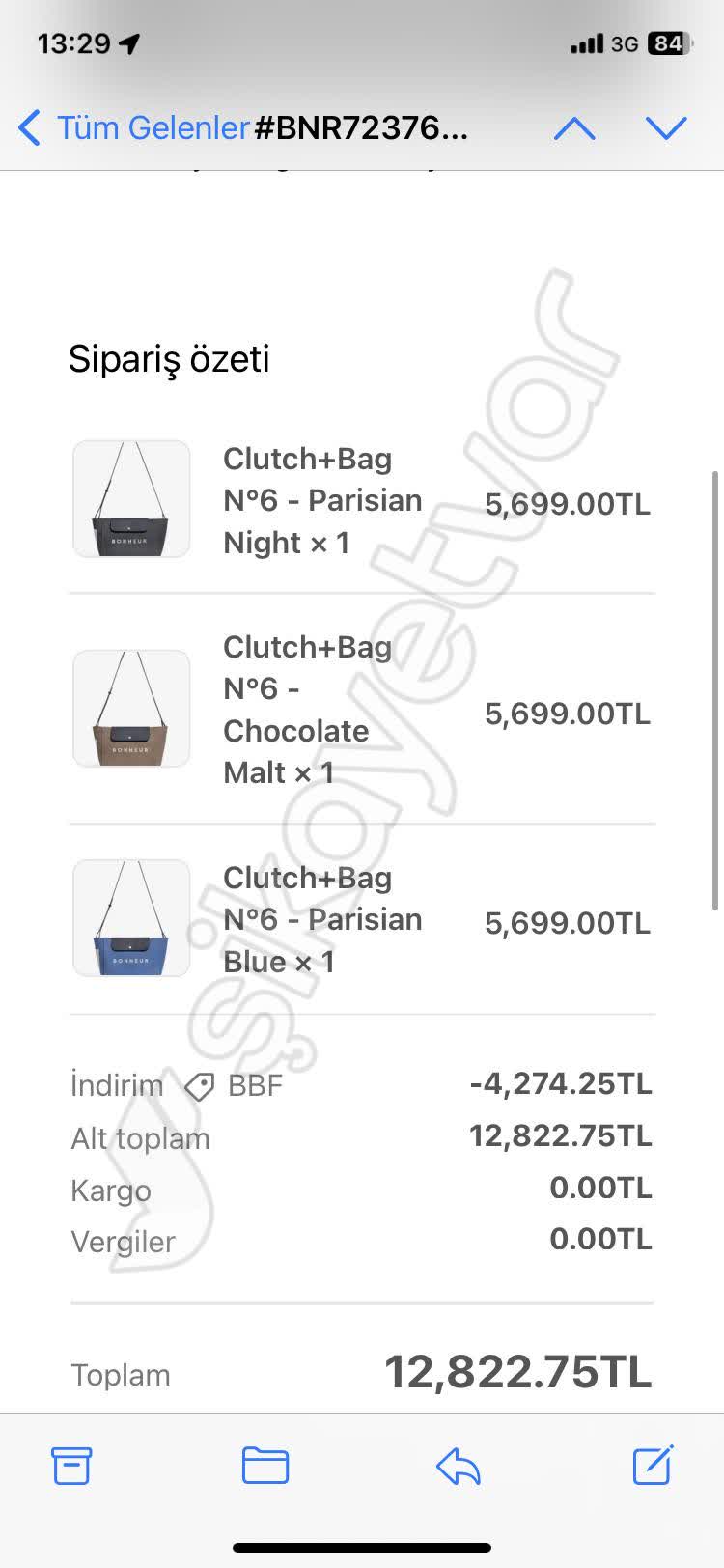Navigate to previous email with the up chevron

[572, 126]
